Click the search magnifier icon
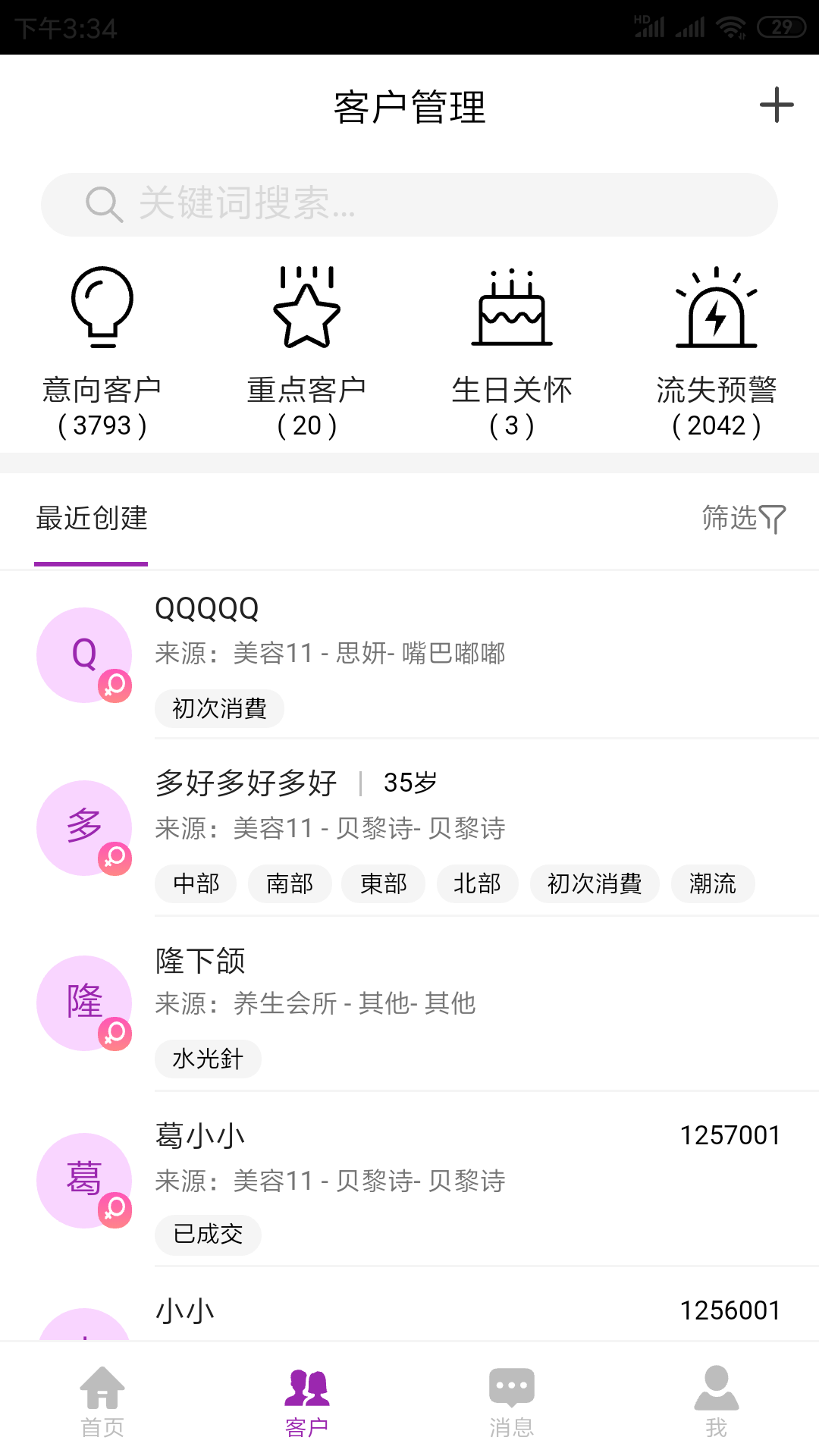819x1456 pixels. [x=103, y=203]
